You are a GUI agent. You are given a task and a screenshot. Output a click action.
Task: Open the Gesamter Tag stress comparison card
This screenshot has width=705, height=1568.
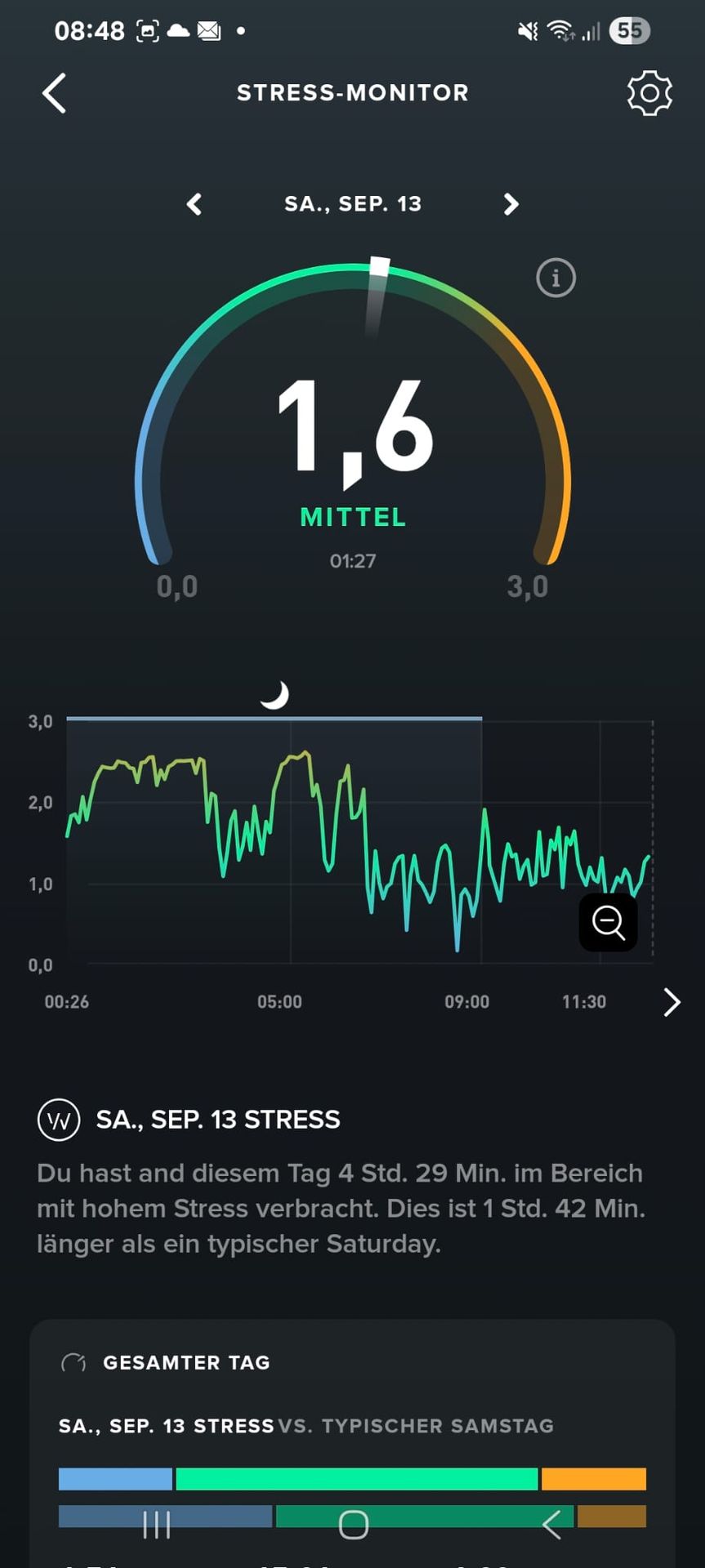point(351,1388)
